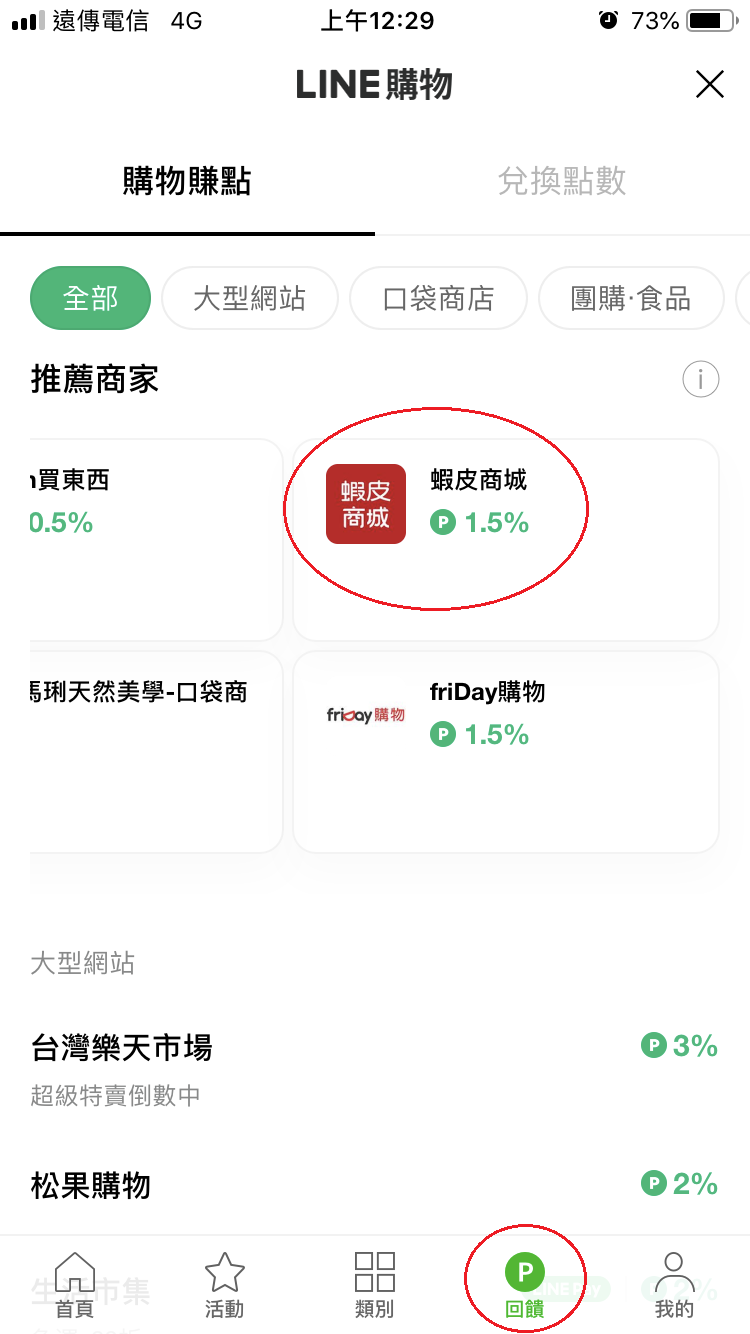Viewport: 750px width, 1334px height.
Task: Filter by 口袋商店 chip
Action: pos(438,298)
